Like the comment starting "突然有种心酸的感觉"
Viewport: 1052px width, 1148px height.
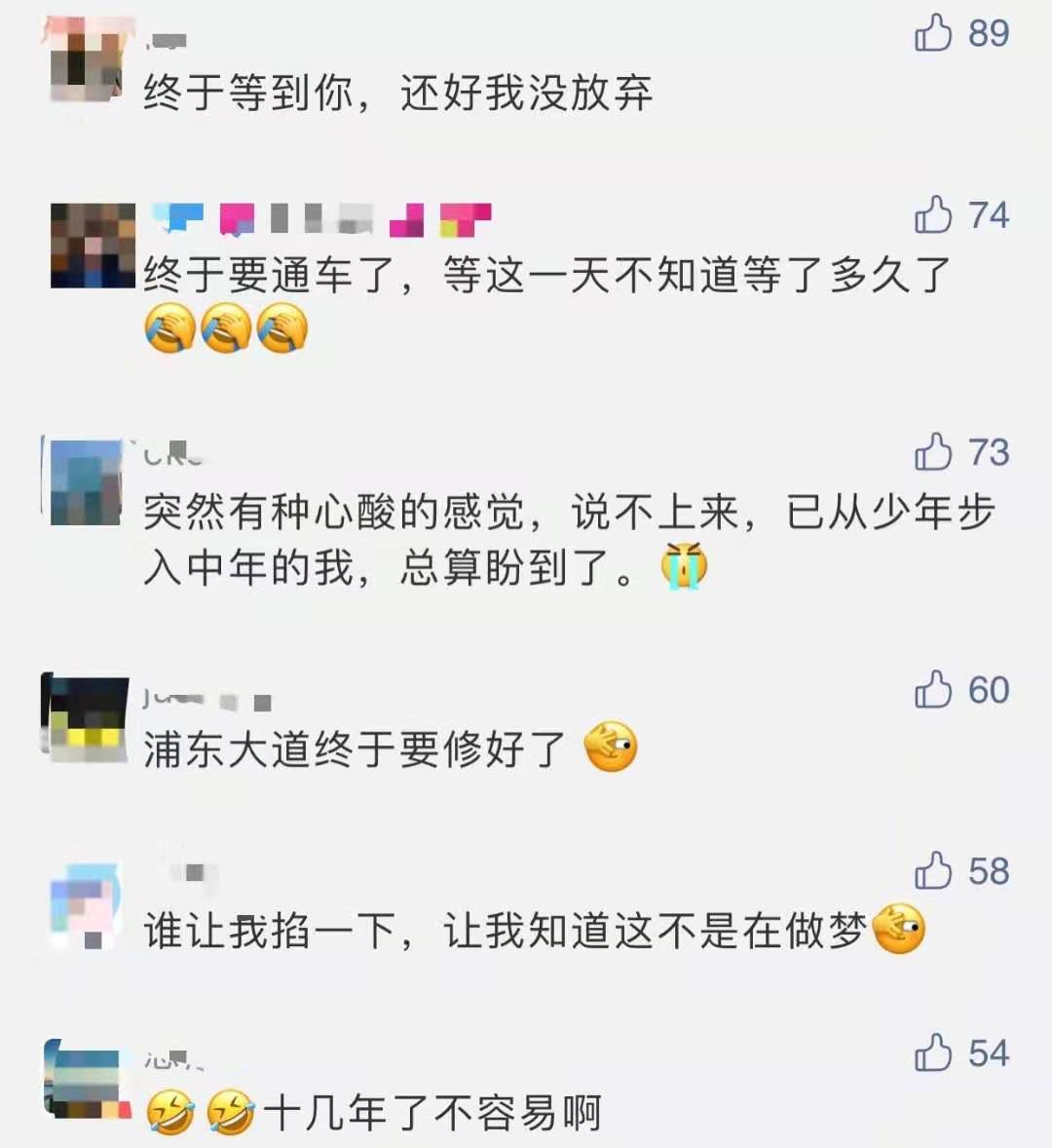[x=933, y=452]
